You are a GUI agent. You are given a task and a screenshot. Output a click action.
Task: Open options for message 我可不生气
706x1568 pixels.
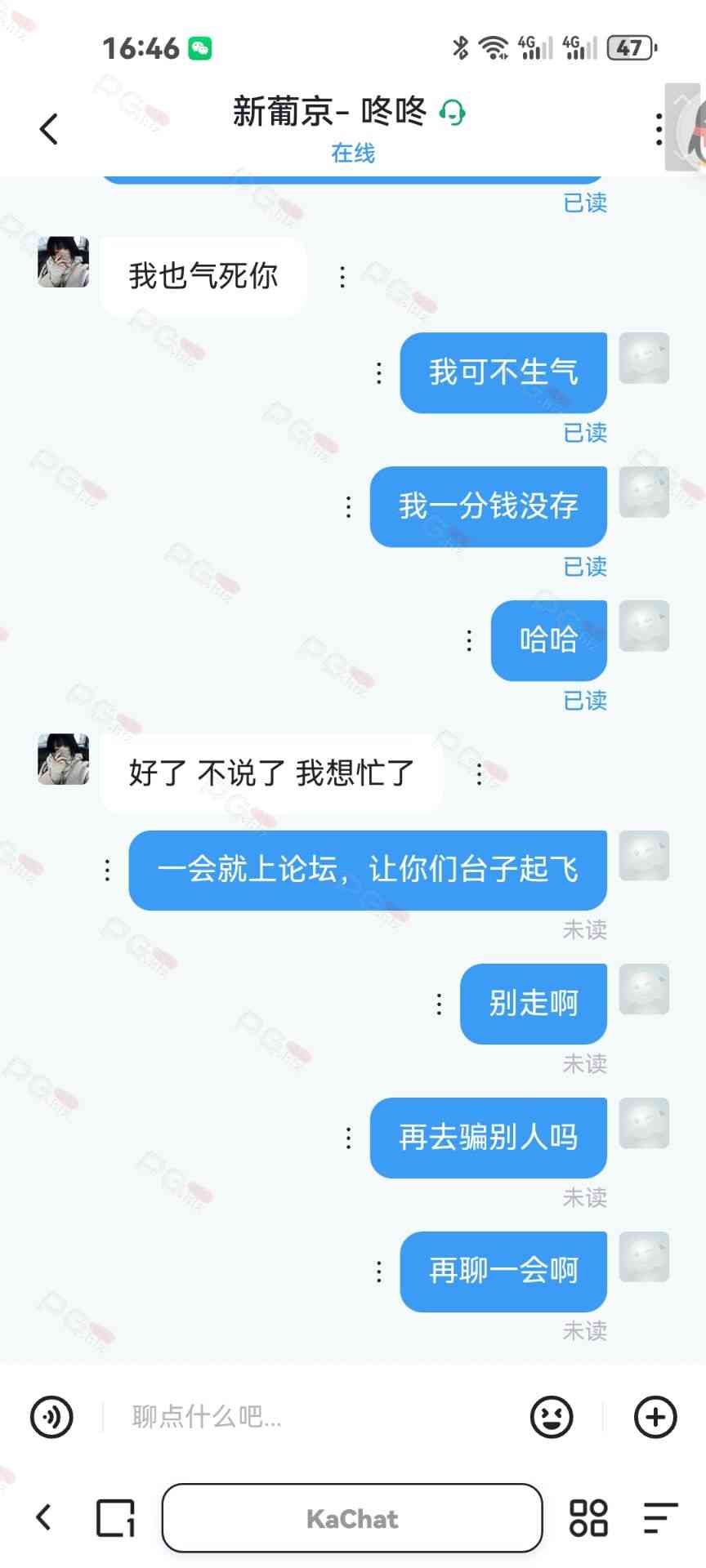coord(378,373)
